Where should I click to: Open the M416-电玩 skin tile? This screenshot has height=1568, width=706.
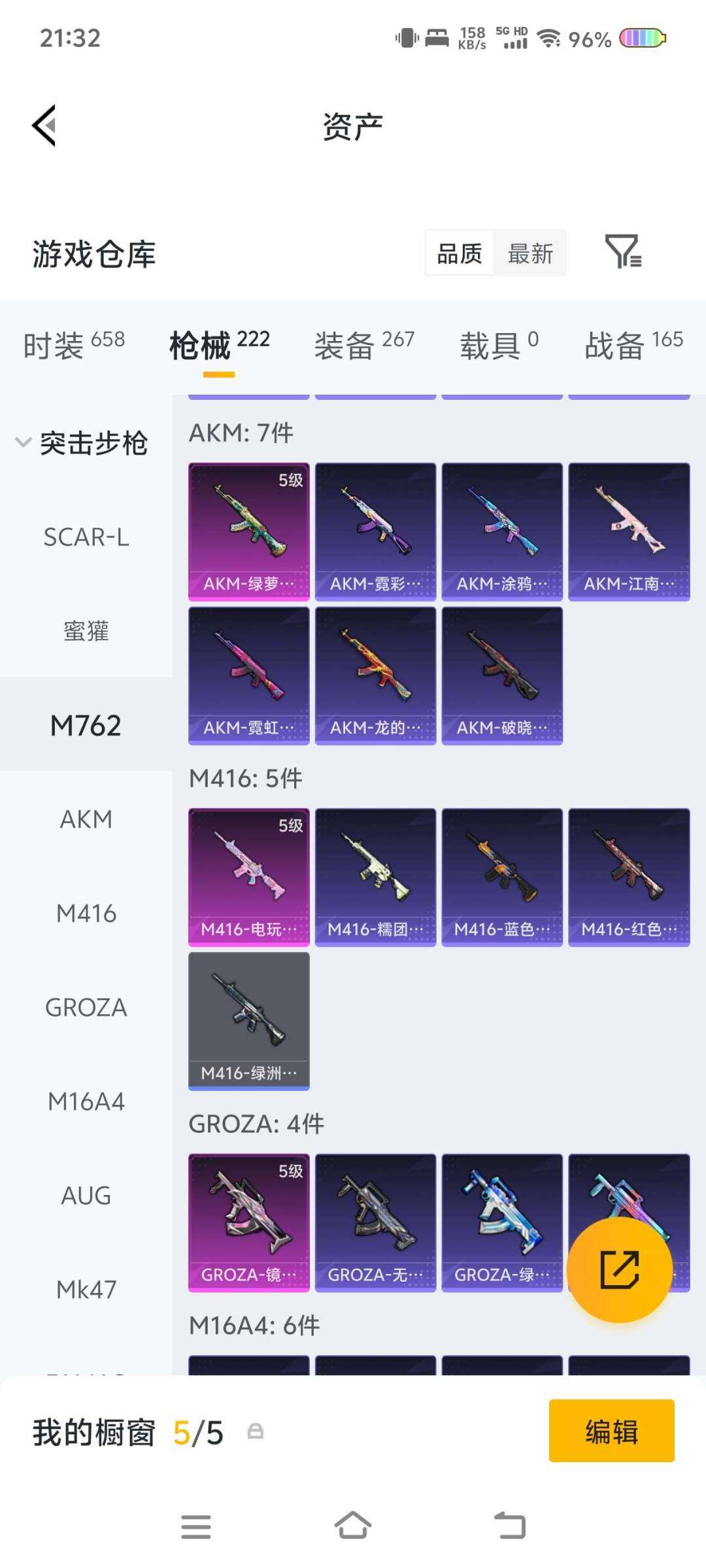tap(249, 877)
